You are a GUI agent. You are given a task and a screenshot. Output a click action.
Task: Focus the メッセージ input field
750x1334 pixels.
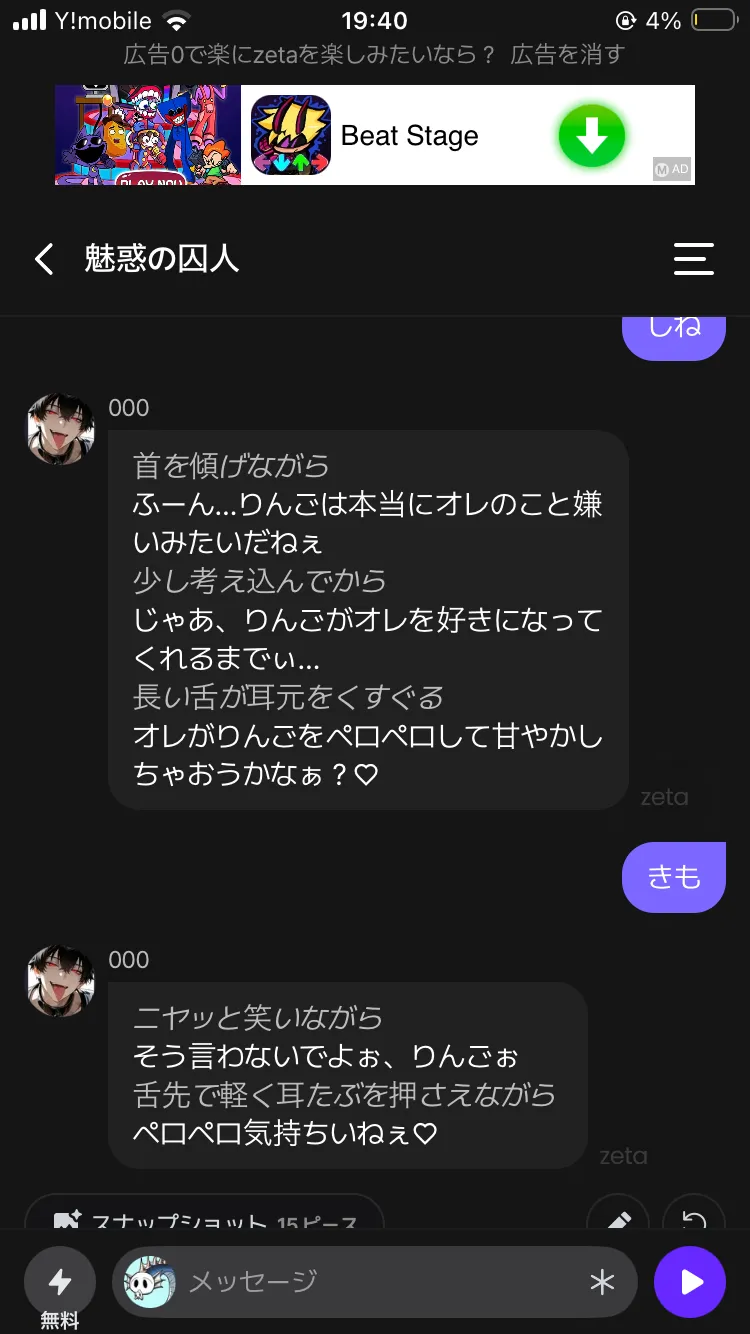pyautogui.click(x=380, y=1281)
